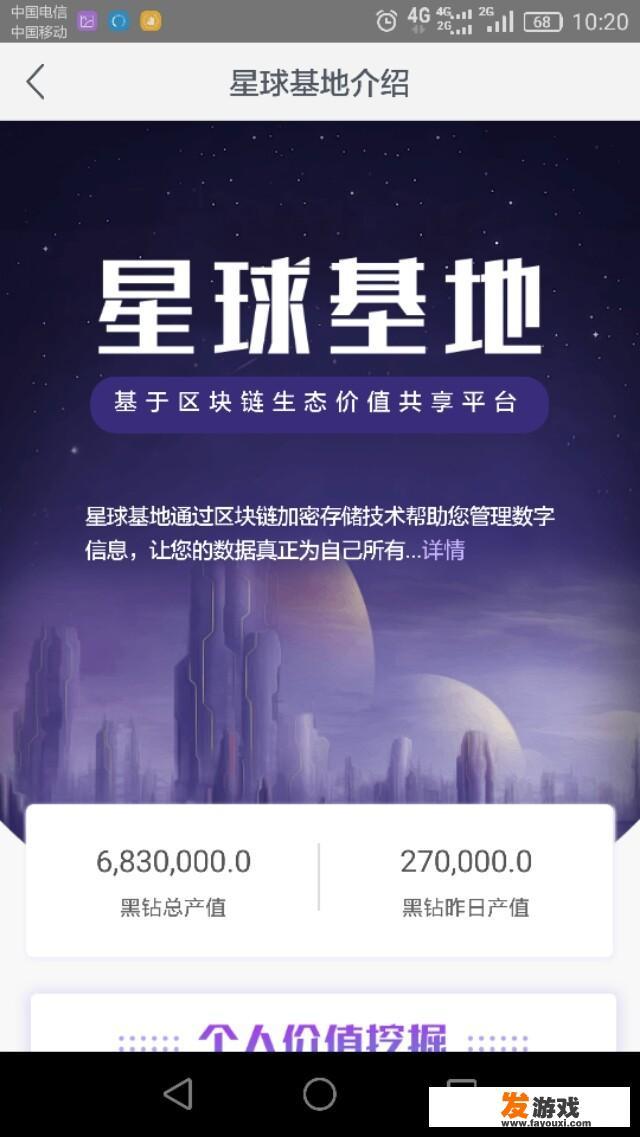Go back from 星球基地介绍 page
Image resolution: width=640 pixels, height=1137 pixels.
coord(36,82)
